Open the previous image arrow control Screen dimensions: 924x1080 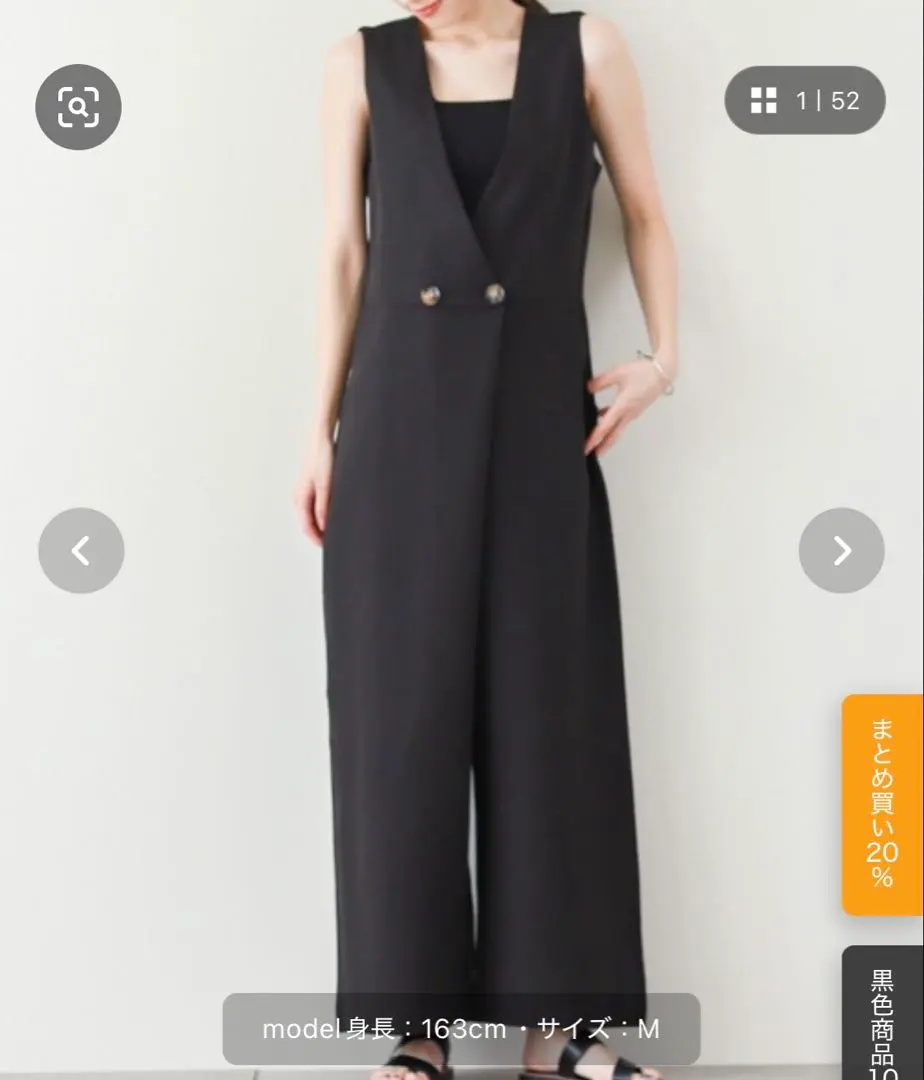(80, 550)
